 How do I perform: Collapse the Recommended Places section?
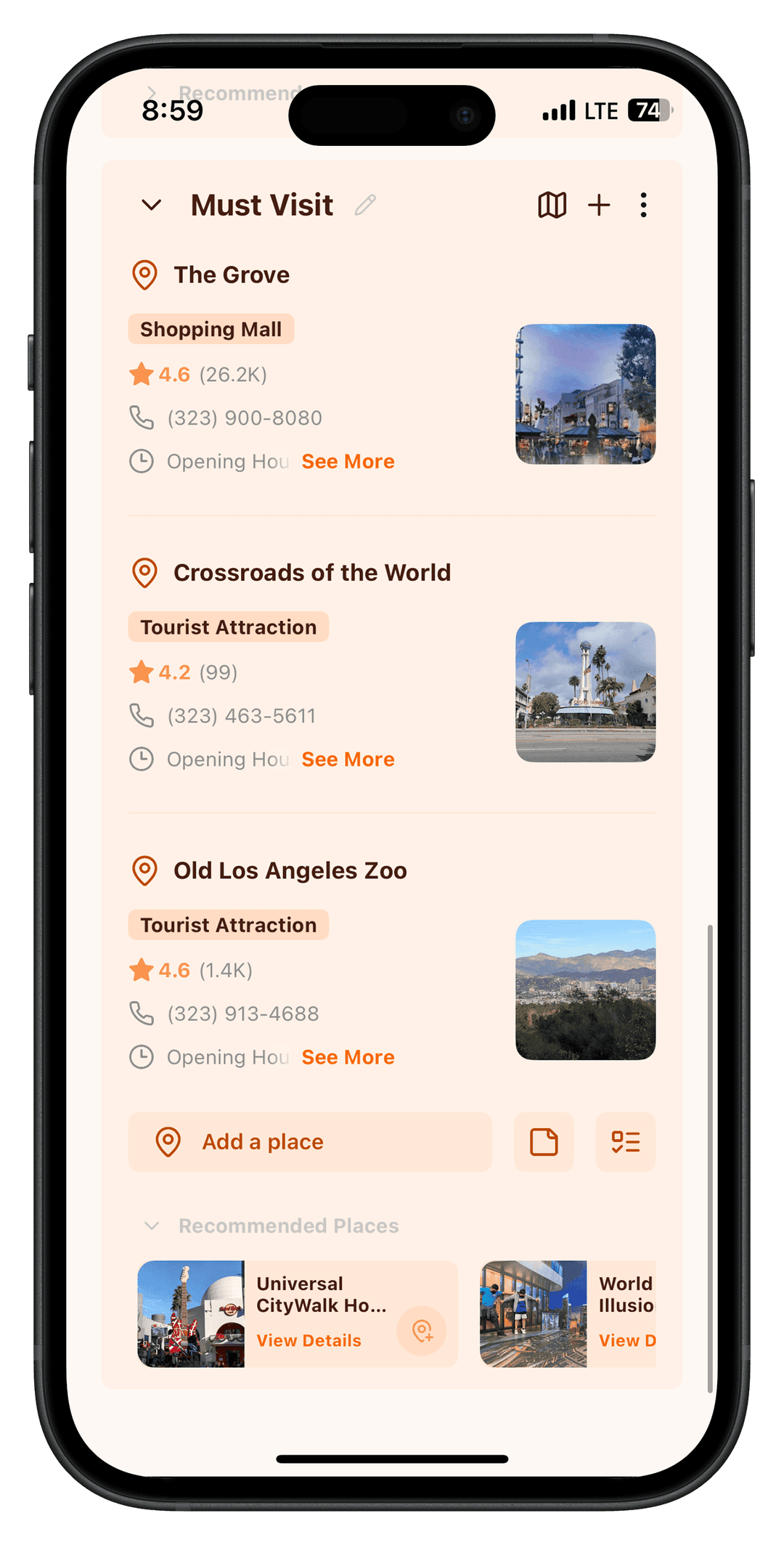coord(152,1226)
